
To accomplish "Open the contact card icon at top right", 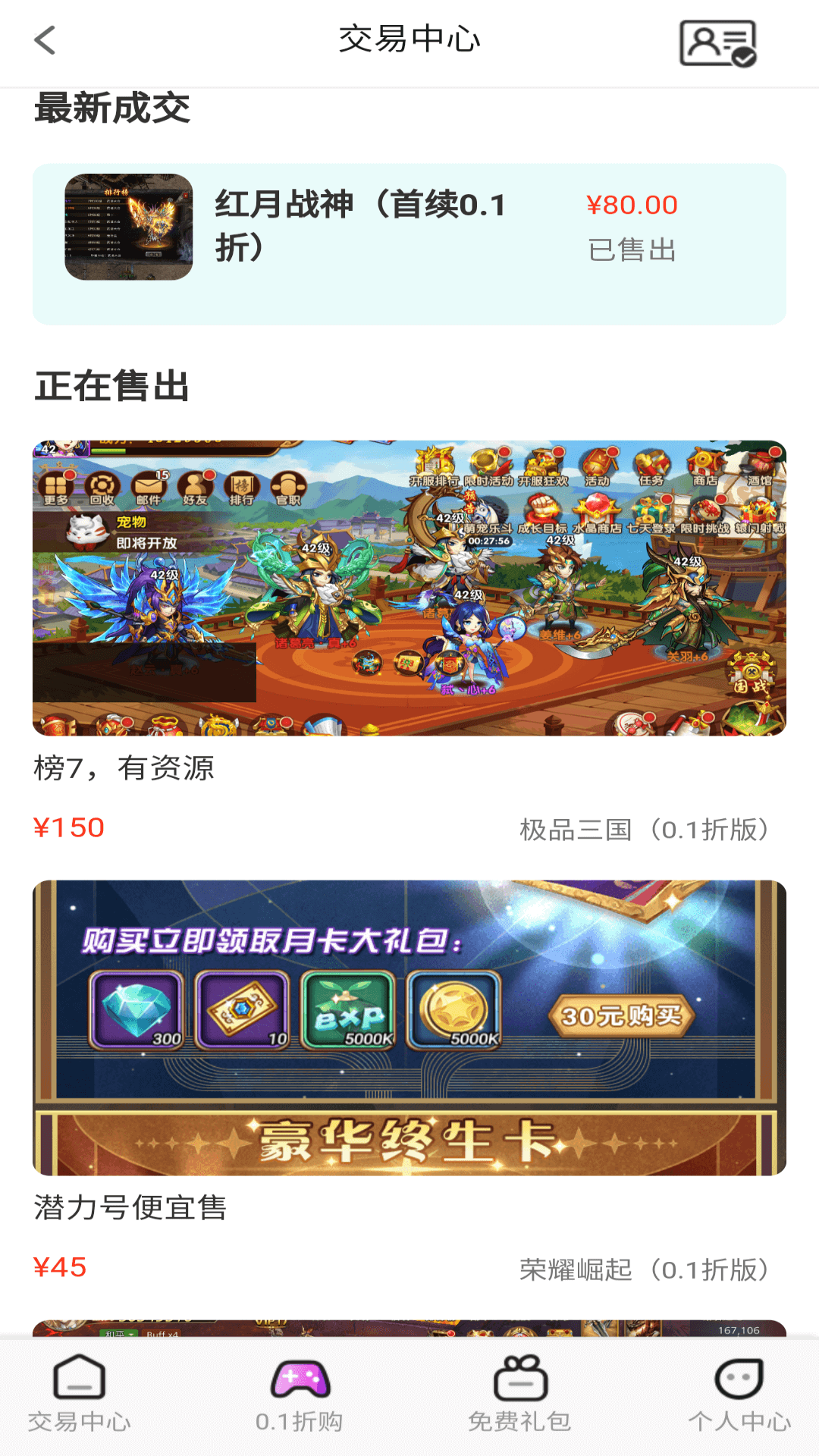I will tap(717, 43).
